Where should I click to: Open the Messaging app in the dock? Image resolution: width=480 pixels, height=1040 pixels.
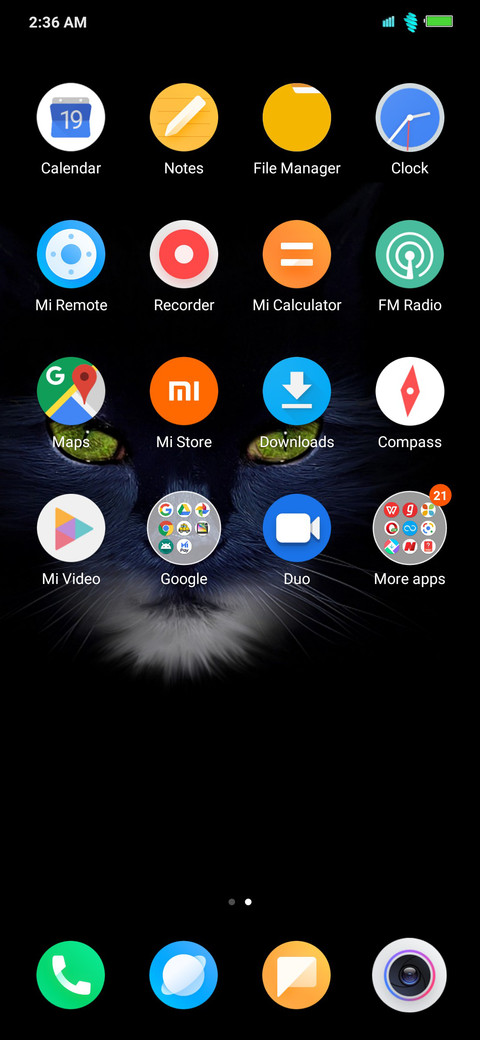pos(296,975)
